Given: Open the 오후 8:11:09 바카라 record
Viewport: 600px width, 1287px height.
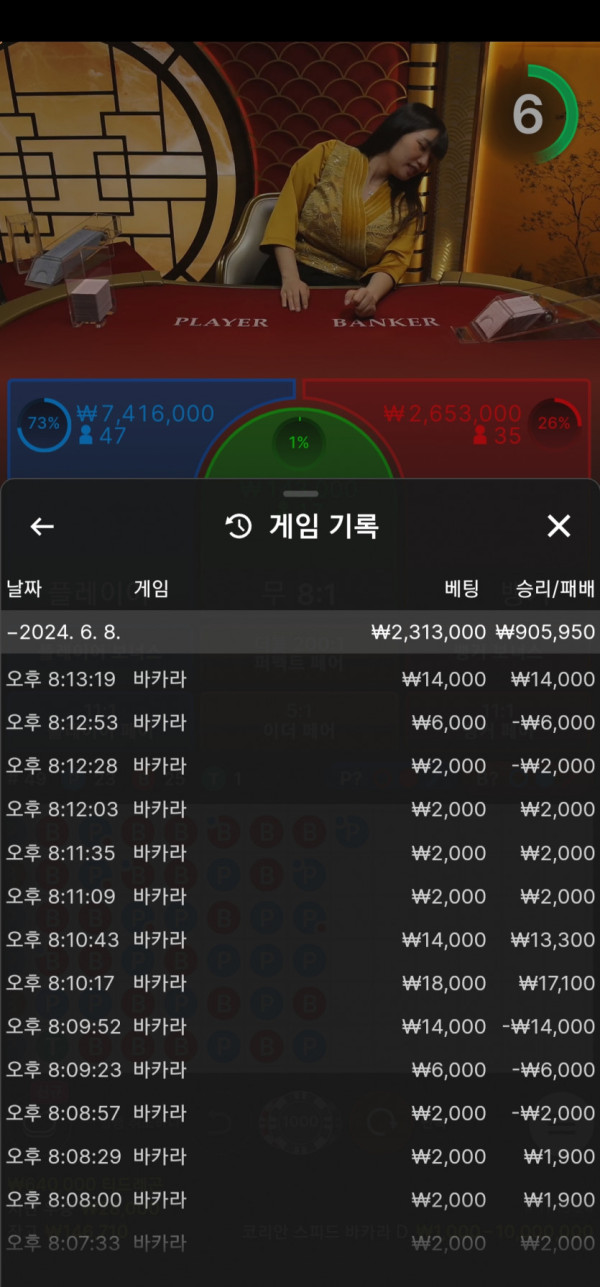Looking at the screenshot, I should pos(300,896).
